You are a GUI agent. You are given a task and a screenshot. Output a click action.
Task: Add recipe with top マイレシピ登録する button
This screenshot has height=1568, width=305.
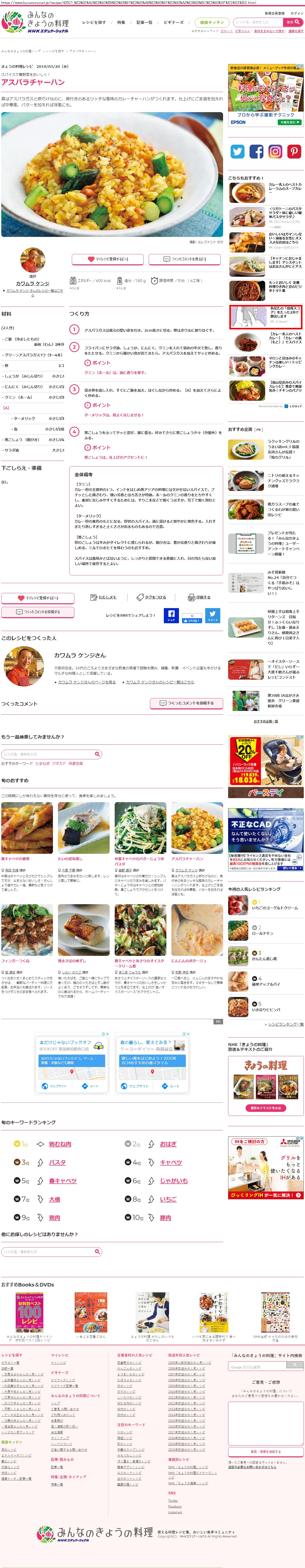pos(108,259)
